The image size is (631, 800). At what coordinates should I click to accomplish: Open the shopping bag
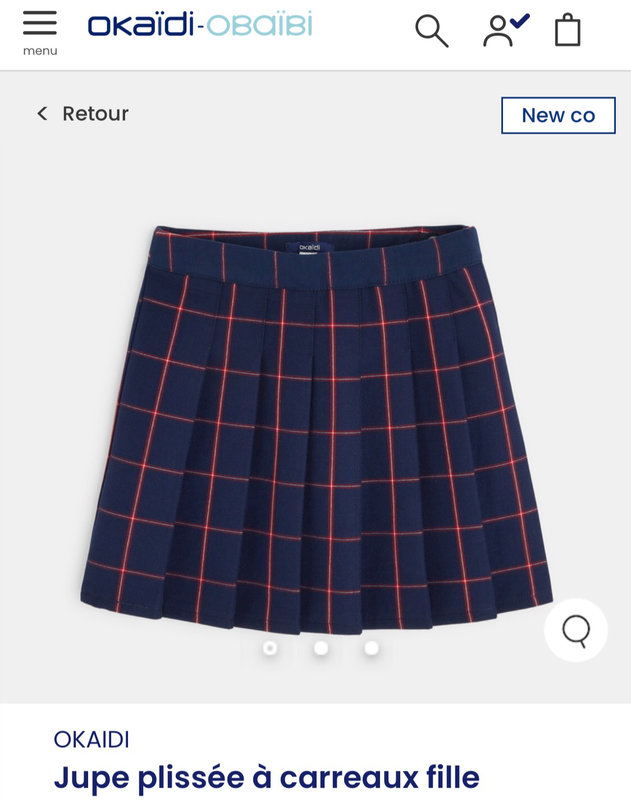pyautogui.click(x=567, y=30)
